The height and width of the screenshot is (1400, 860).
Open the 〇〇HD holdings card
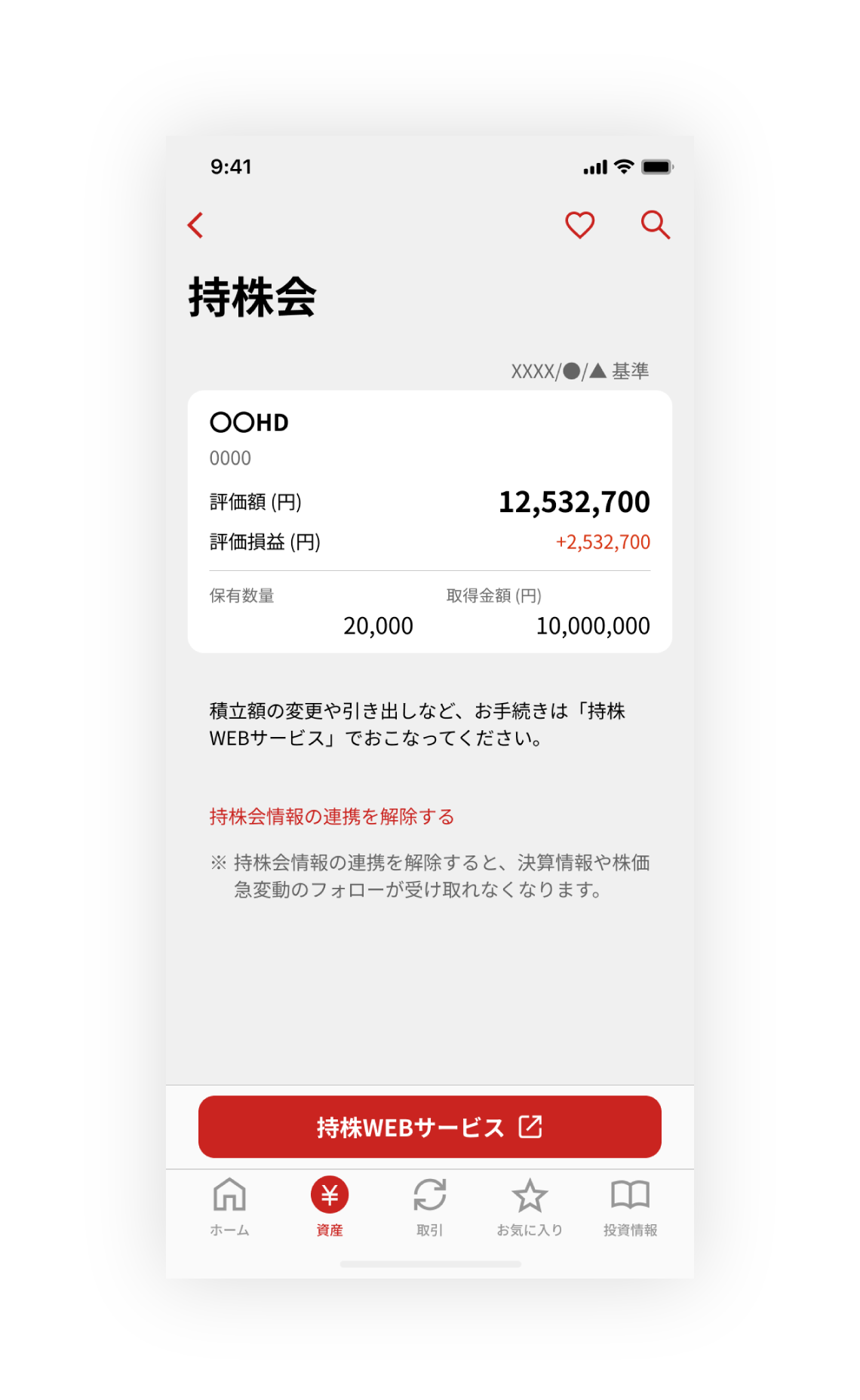[x=430, y=521]
